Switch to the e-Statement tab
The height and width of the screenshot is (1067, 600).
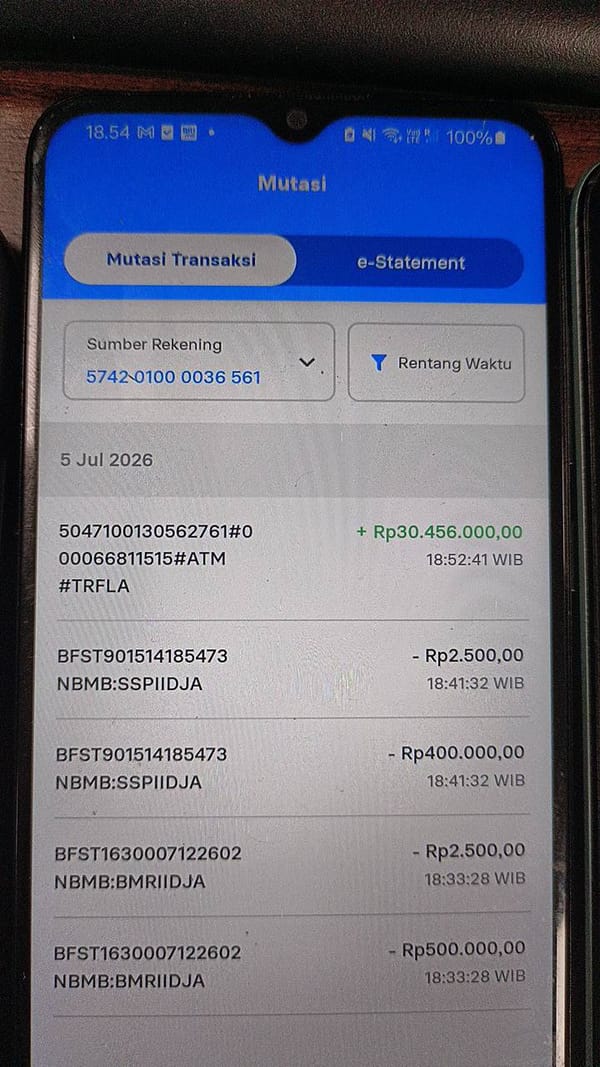click(x=411, y=263)
